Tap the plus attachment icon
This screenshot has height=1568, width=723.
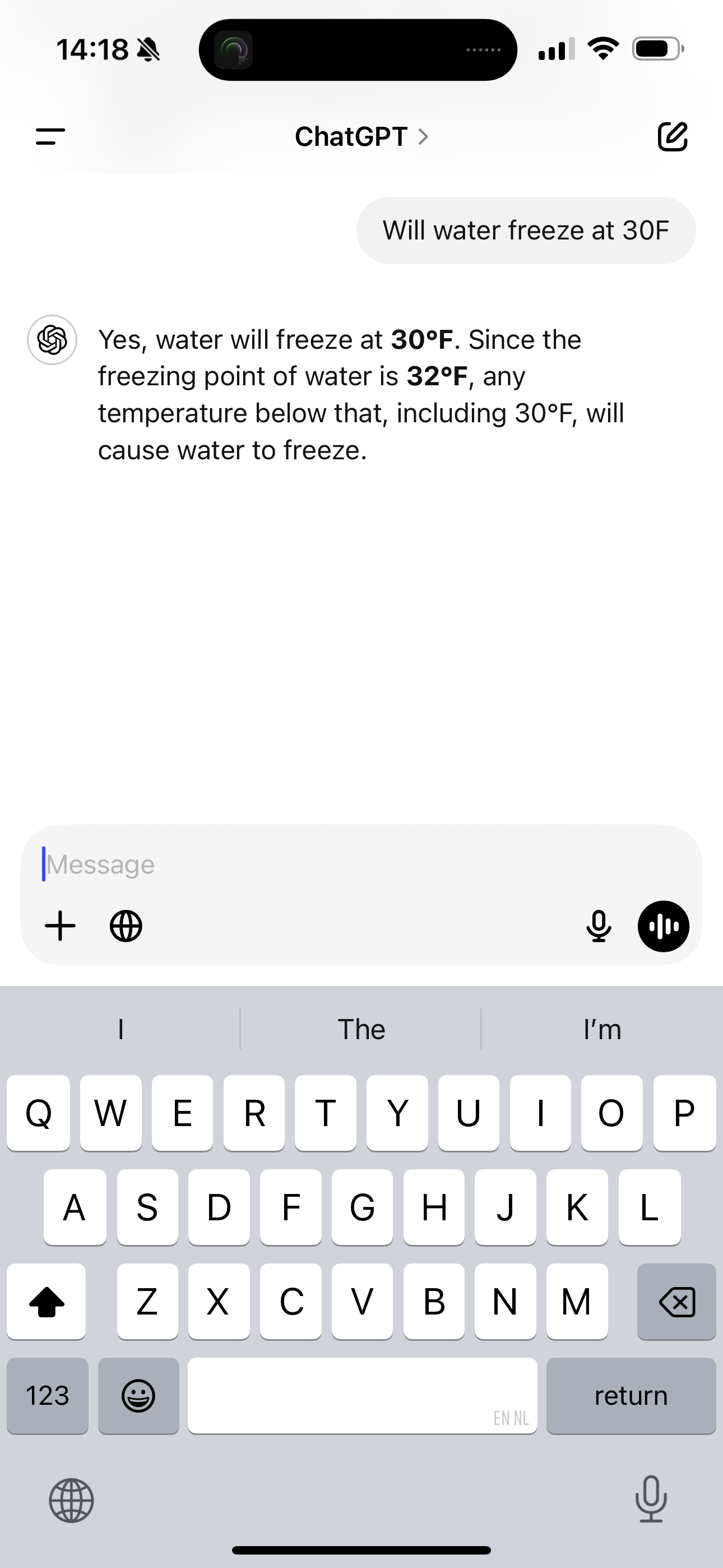tap(61, 926)
